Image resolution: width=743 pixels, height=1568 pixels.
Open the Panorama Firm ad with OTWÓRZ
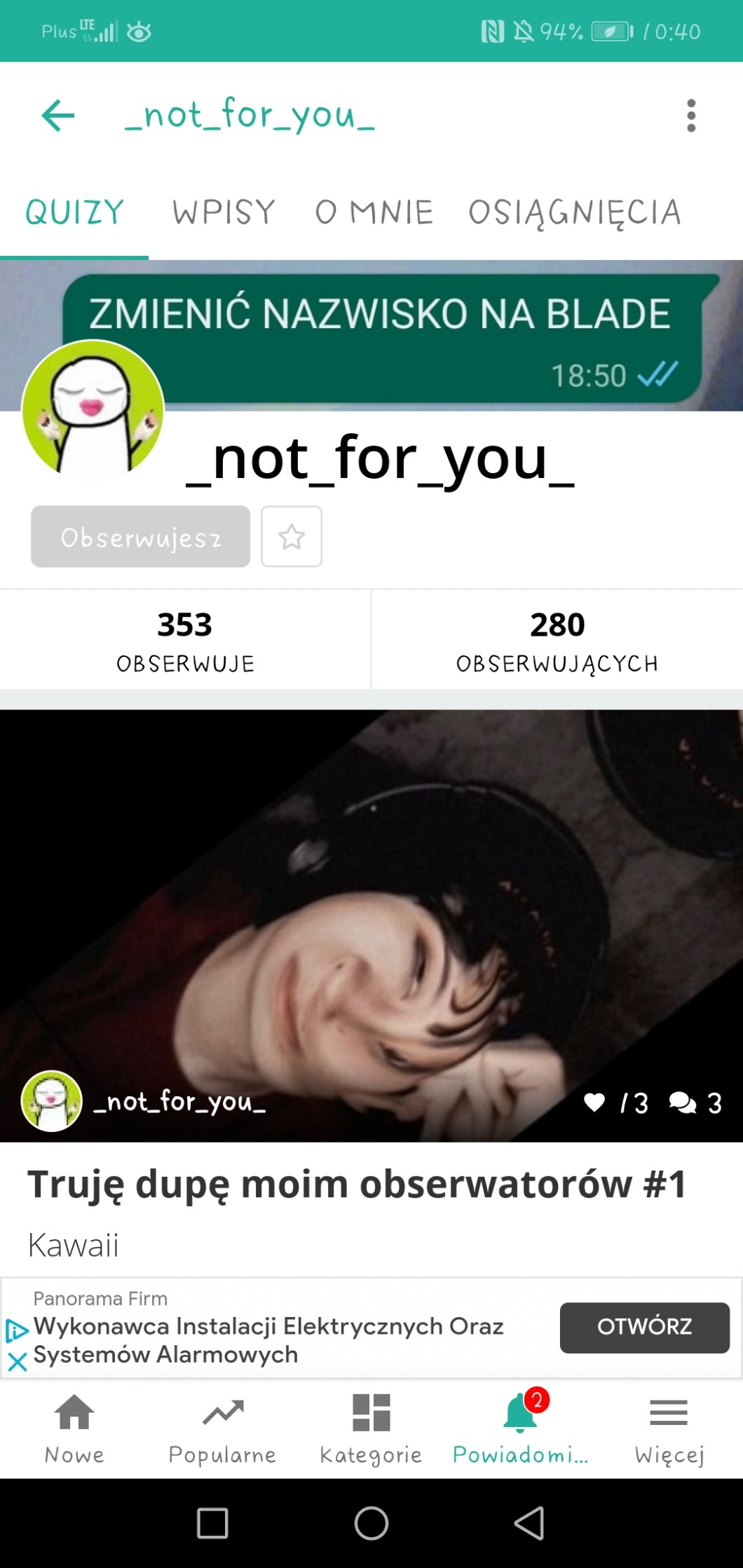[644, 1327]
